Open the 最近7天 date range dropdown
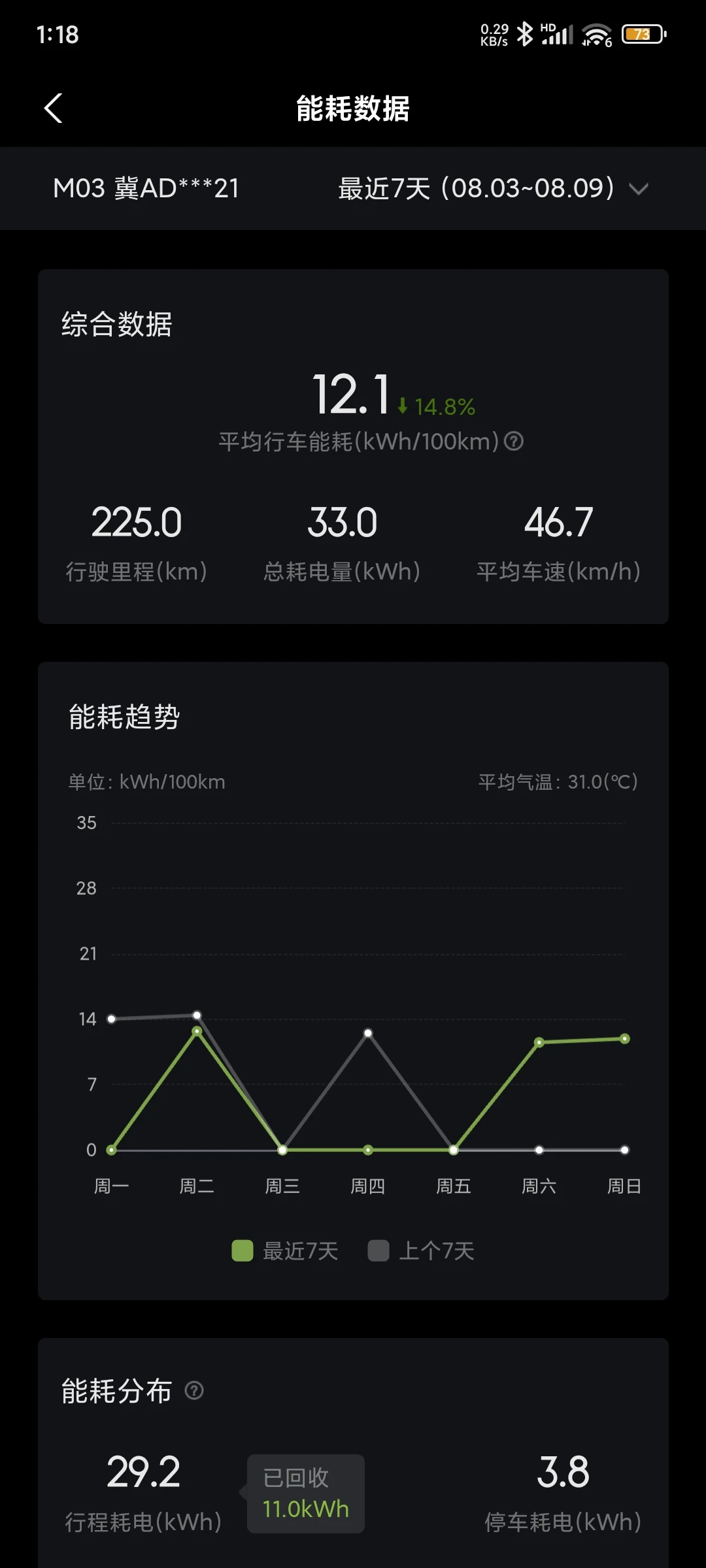This screenshot has height=1568, width=706. click(494, 188)
